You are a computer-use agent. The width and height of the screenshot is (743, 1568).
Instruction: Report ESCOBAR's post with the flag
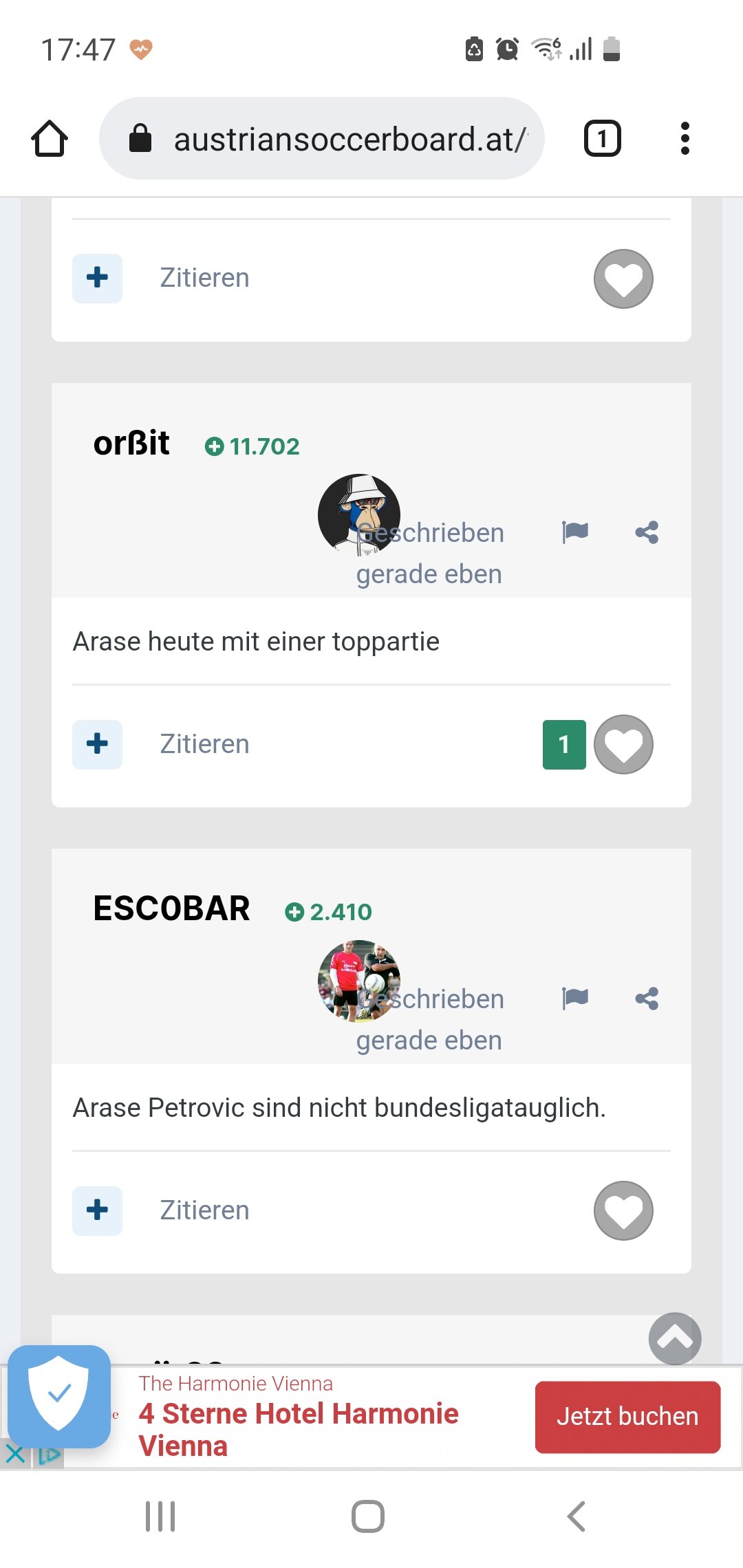point(575,998)
